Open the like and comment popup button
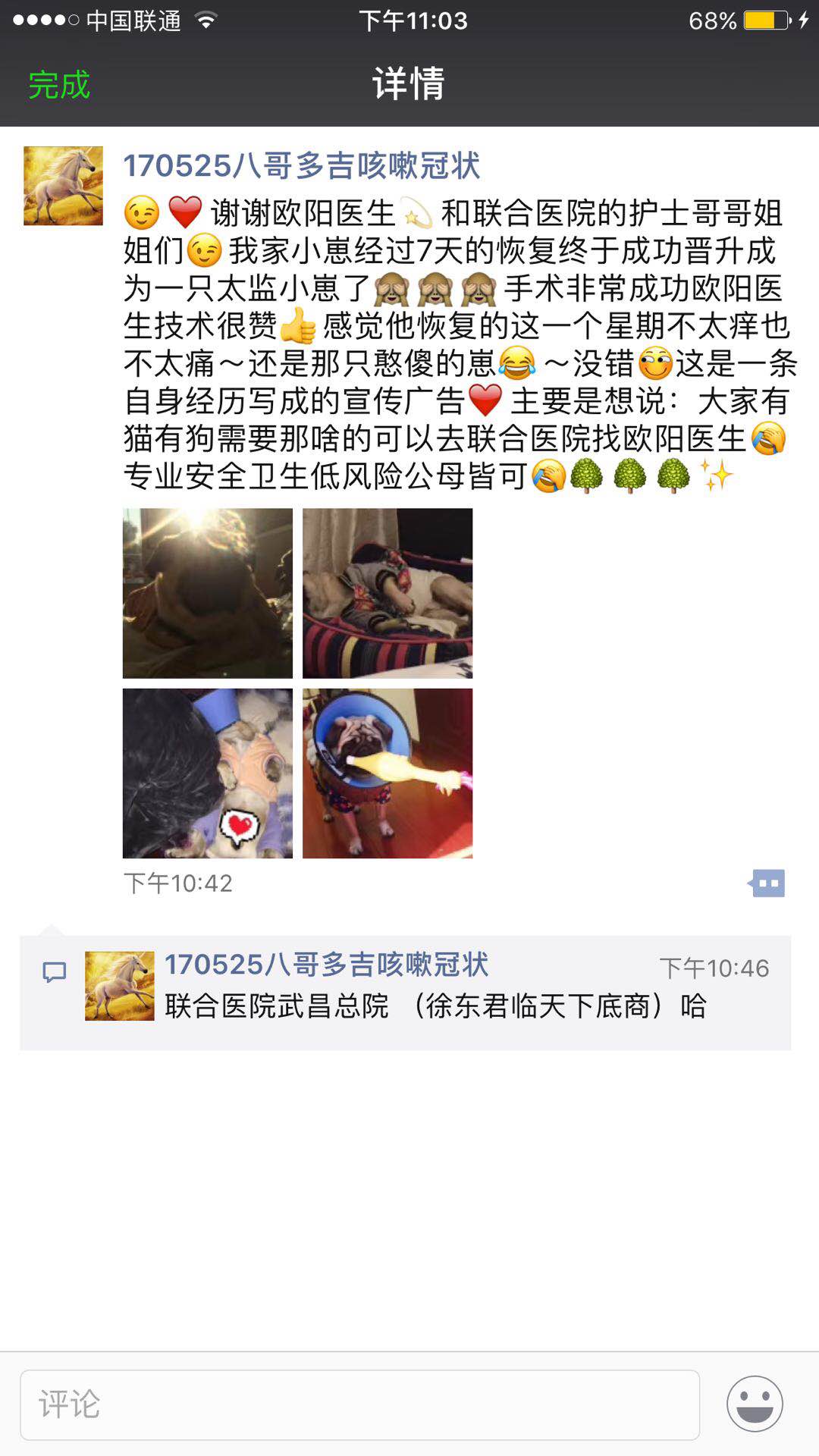This screenshot has height=1456, width=819. point(767,883)
